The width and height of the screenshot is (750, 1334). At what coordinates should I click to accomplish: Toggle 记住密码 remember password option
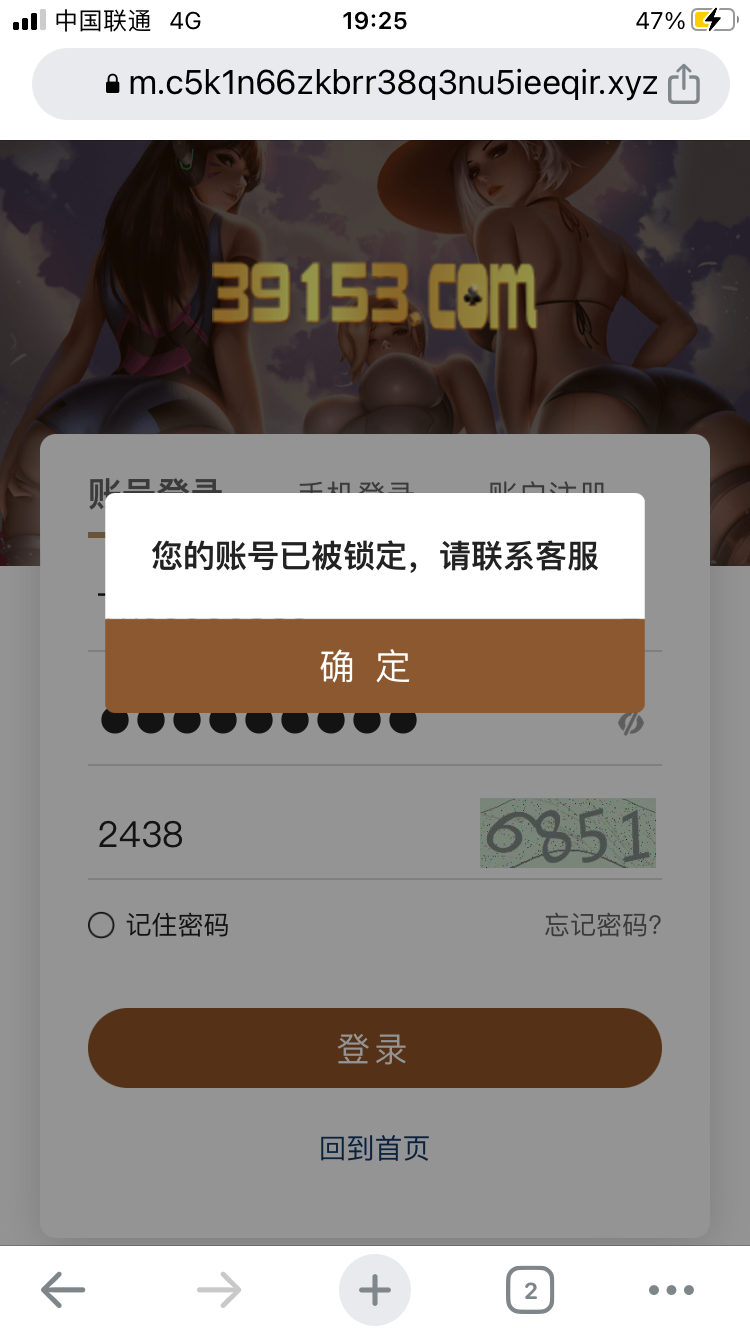click(102, 925)
